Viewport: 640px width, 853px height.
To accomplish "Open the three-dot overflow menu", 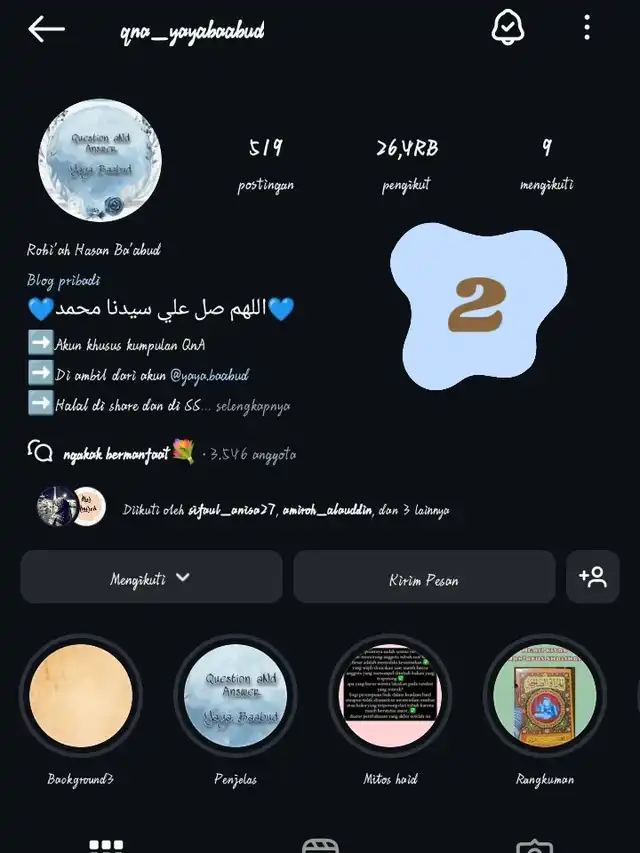I will click(x=587, y=29).
